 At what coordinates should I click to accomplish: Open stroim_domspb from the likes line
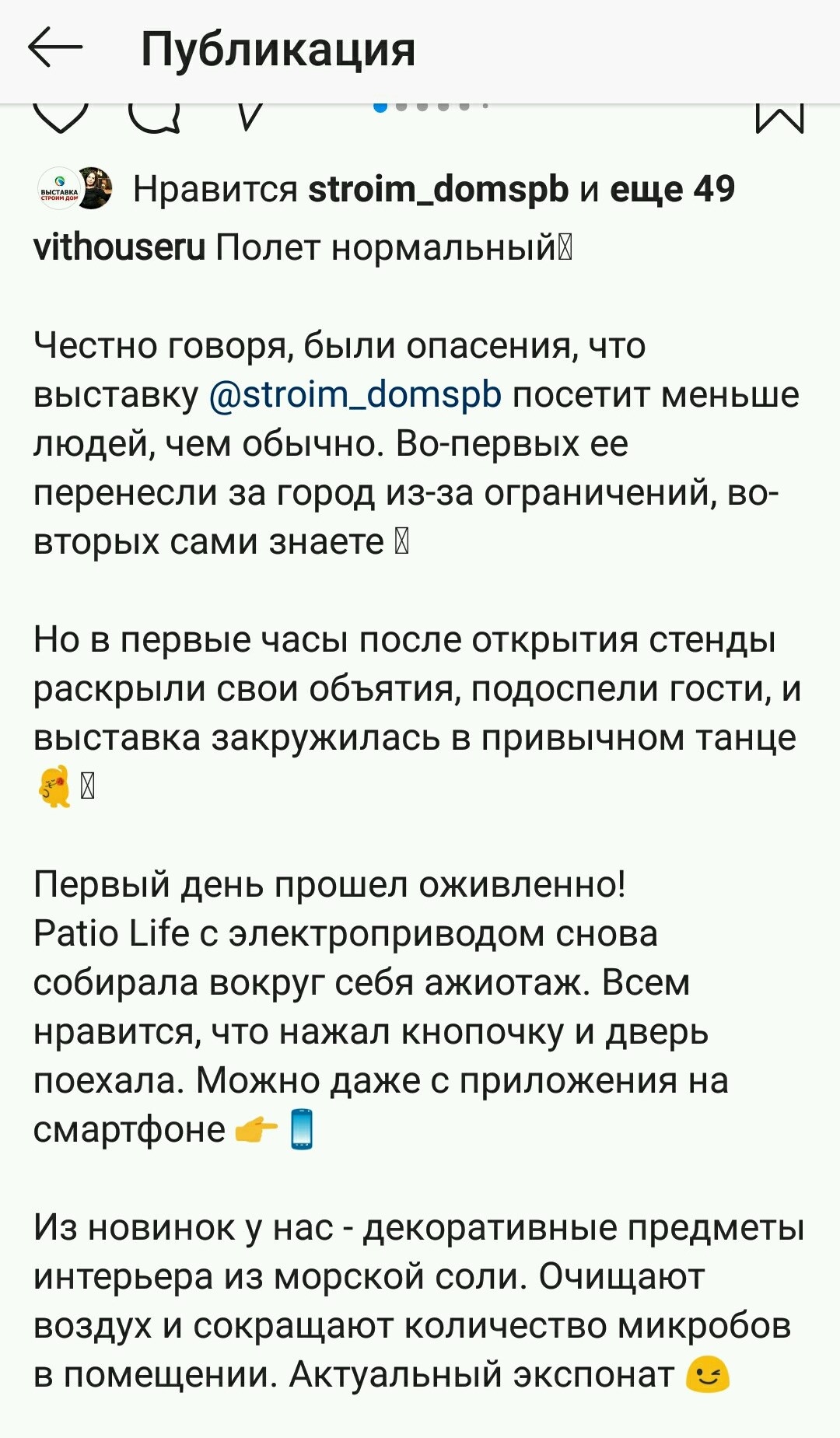[439, 189]
